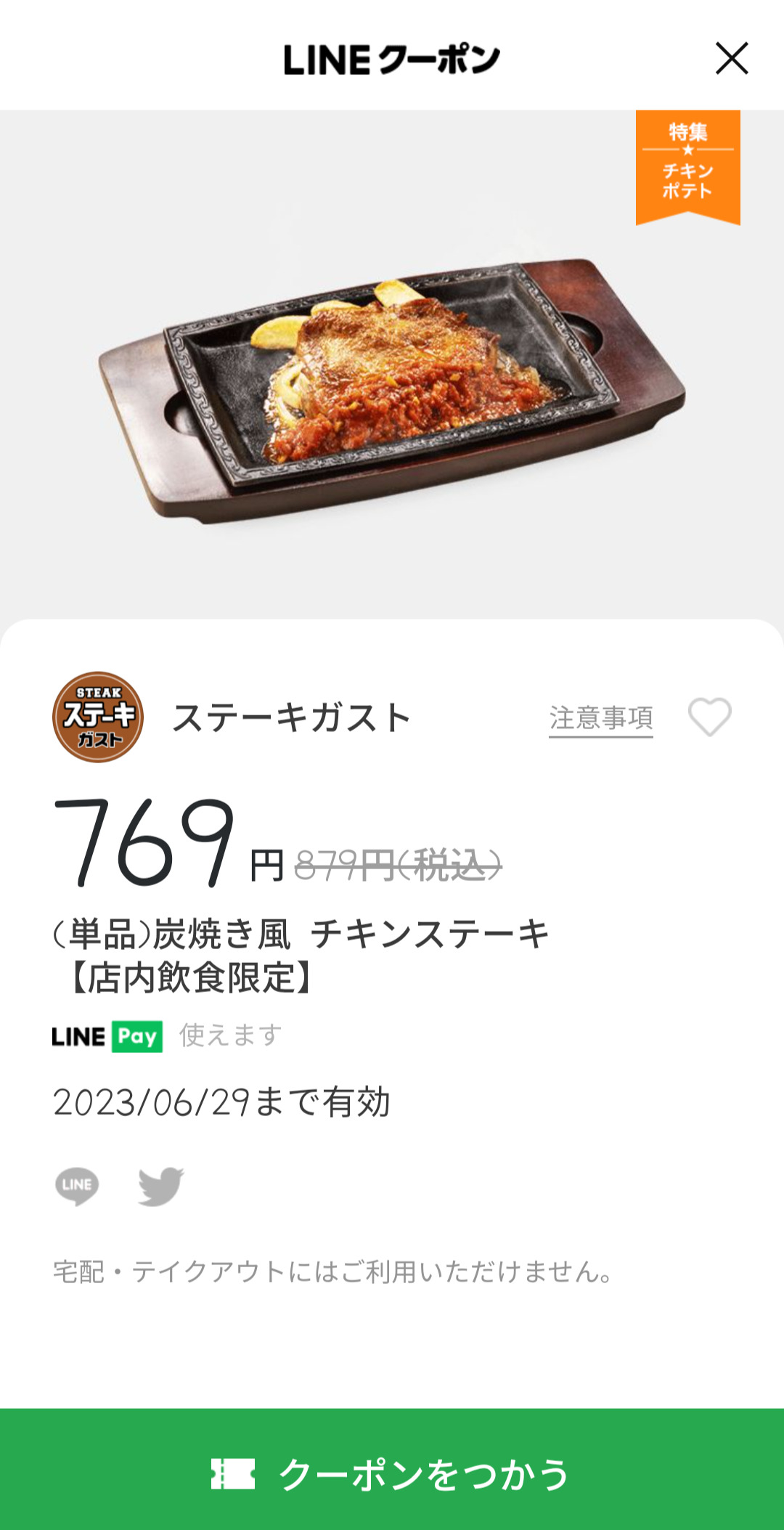Share this coupon via LINE
Image resolution: width=784 pixels, height=1530 pixels.
tap(77, 1186)
